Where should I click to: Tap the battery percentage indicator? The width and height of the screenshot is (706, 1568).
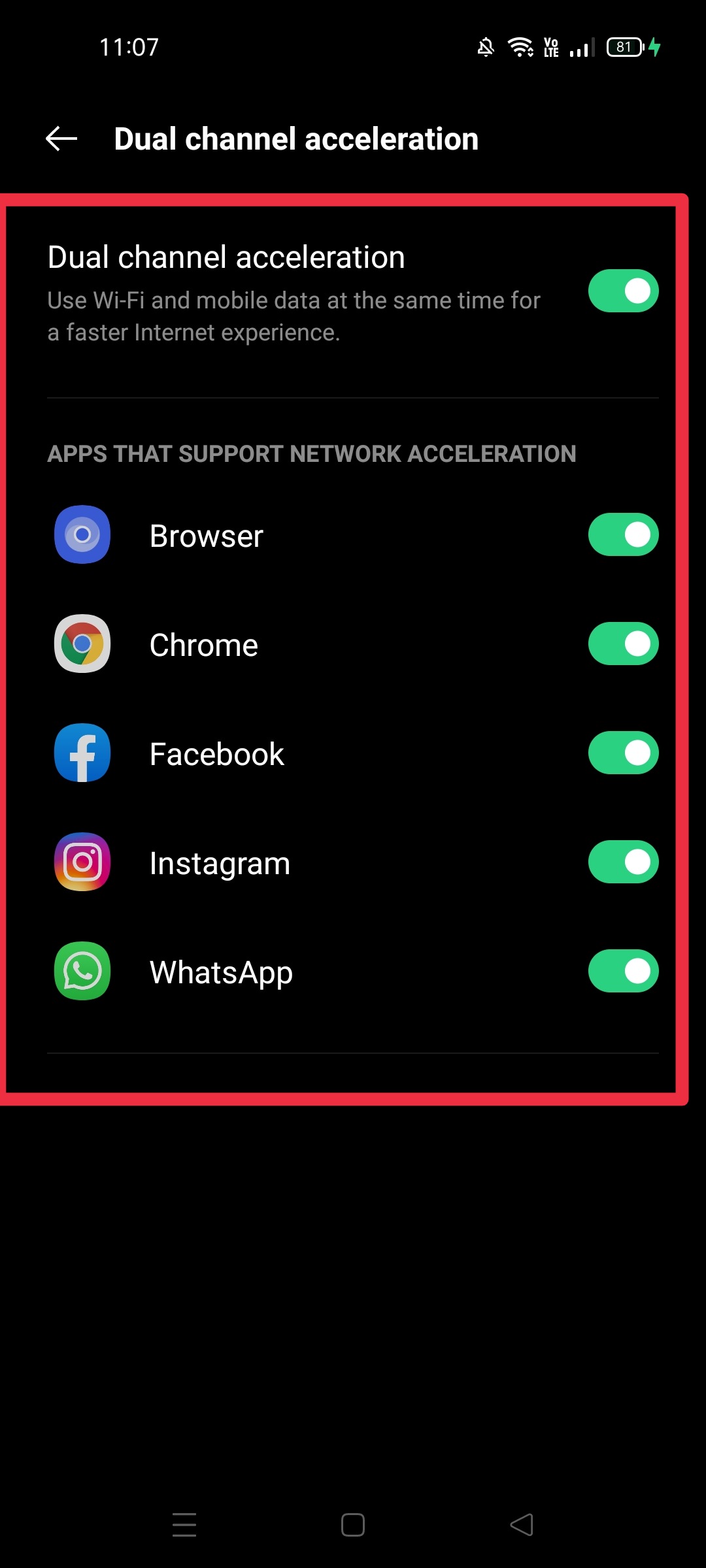[x=624, y=46]
